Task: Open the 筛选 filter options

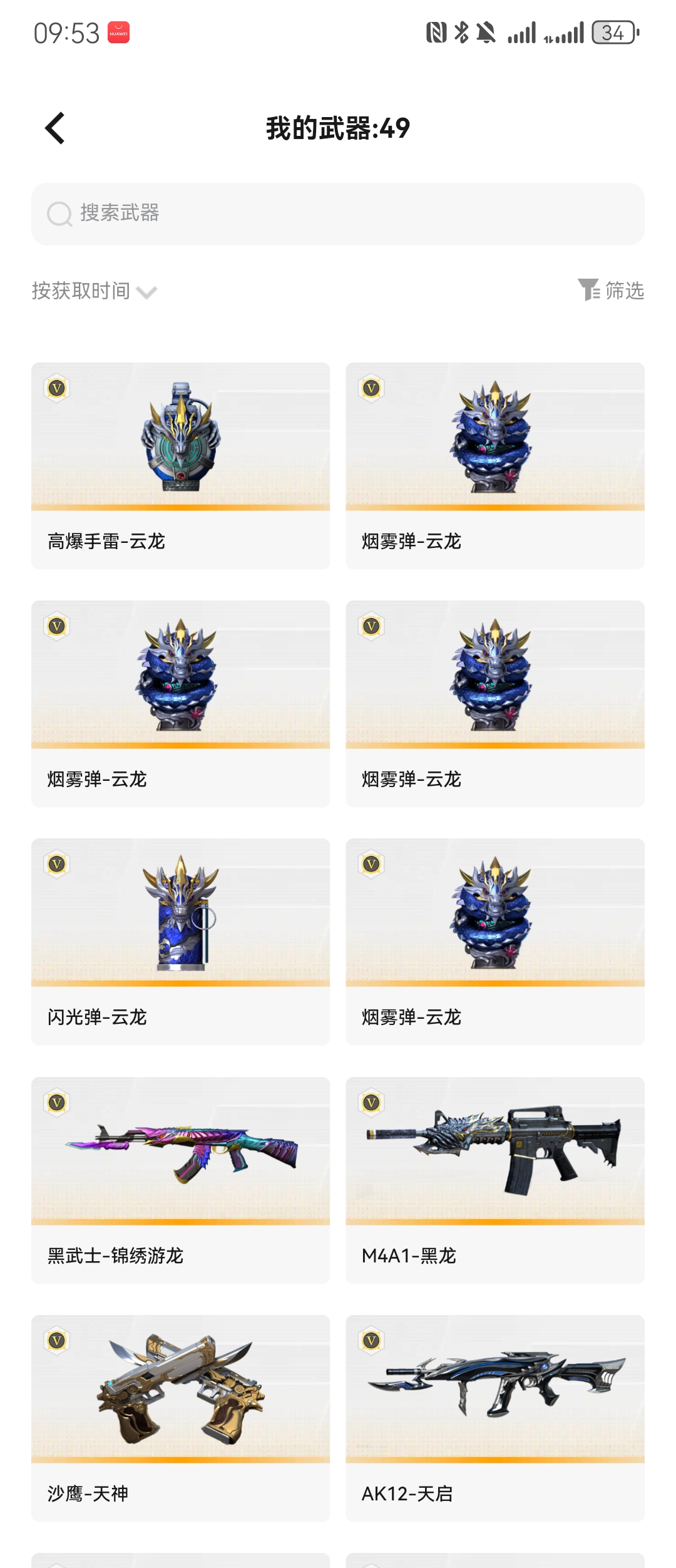Action: click(611, 291)
